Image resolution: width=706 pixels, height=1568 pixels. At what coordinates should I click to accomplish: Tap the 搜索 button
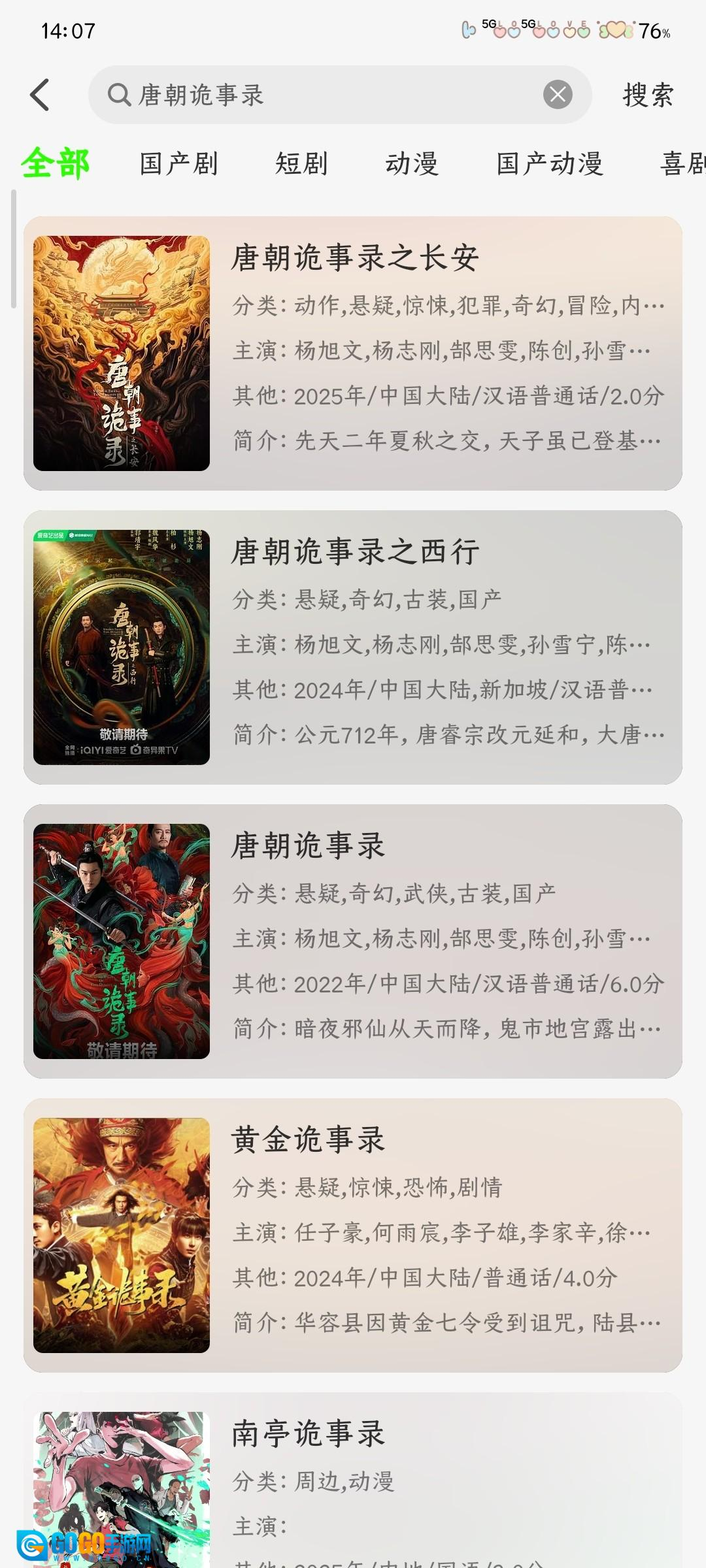click(647, 95)
